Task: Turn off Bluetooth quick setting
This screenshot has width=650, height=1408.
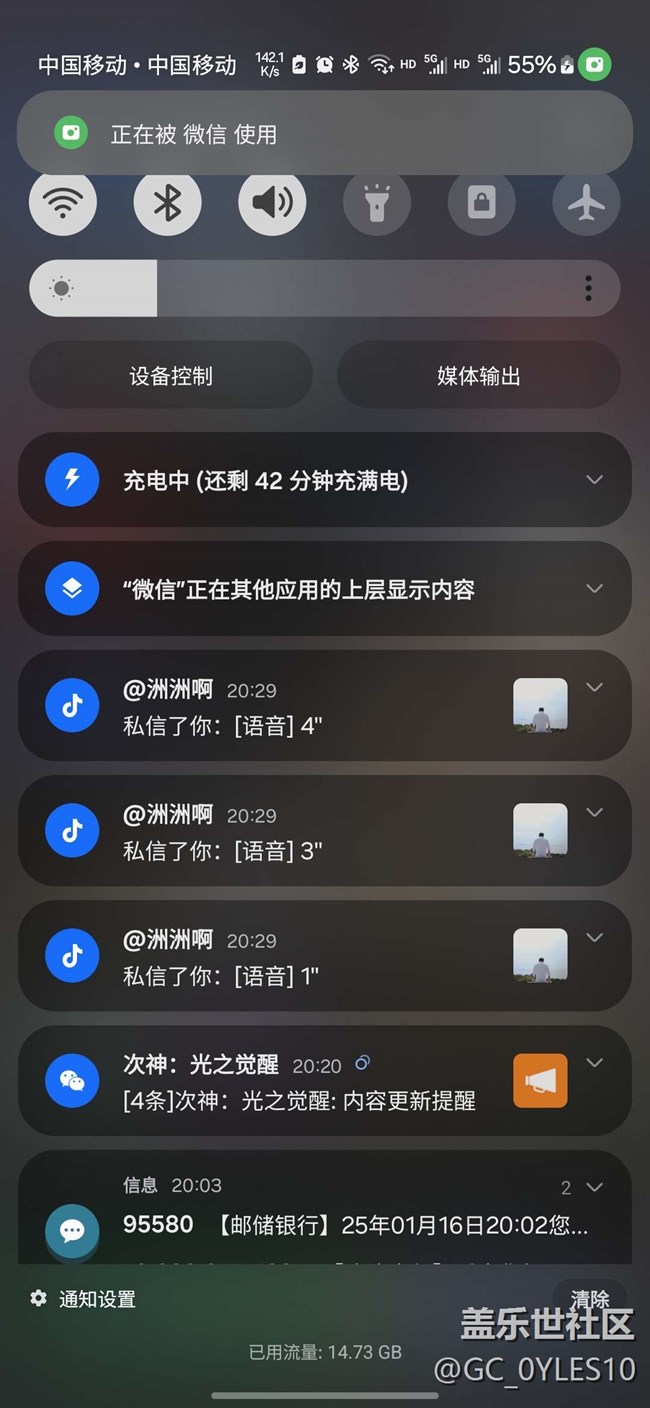Action: 167,203
